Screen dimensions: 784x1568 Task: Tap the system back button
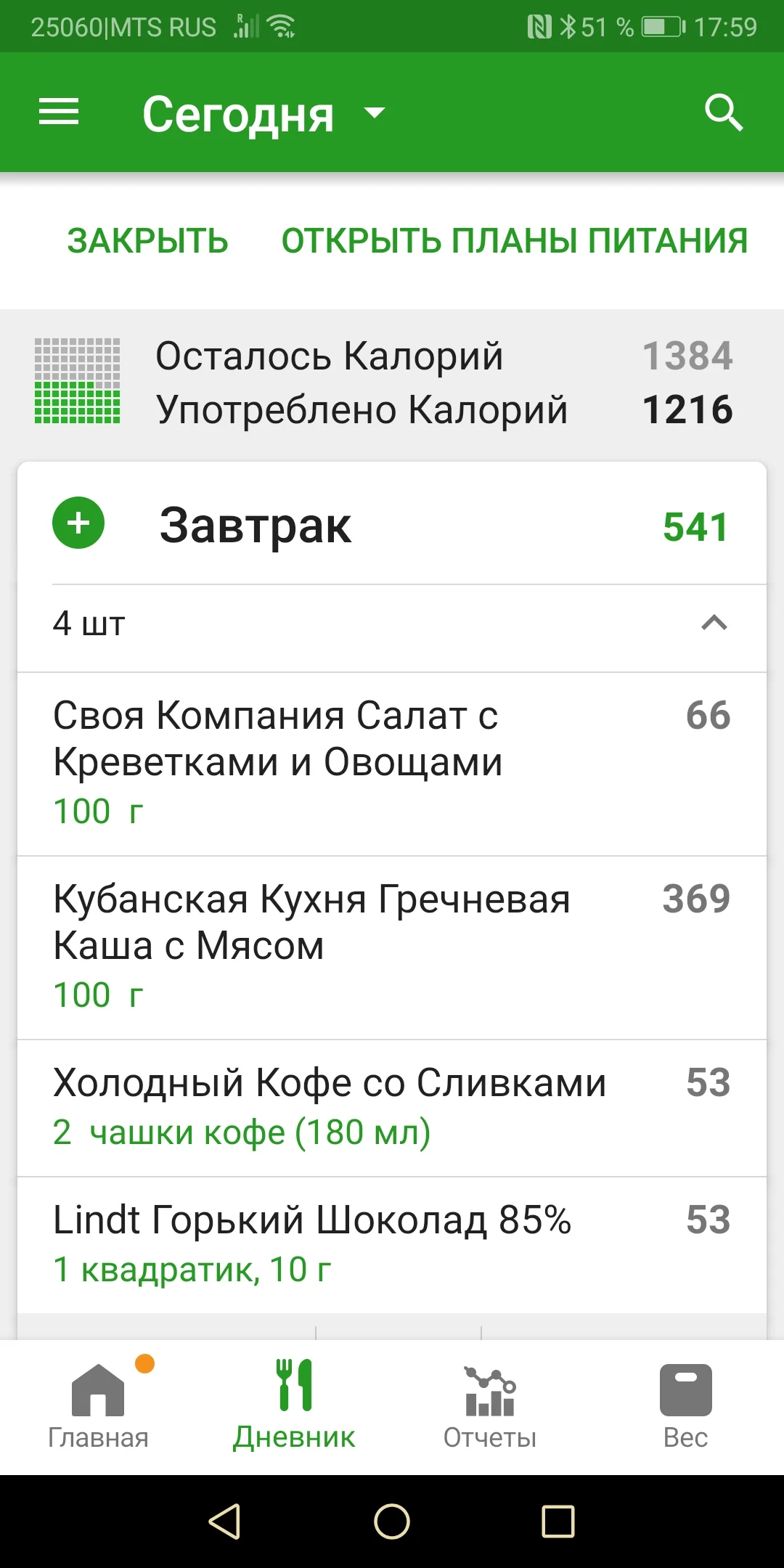click(x=225, y=1521)
